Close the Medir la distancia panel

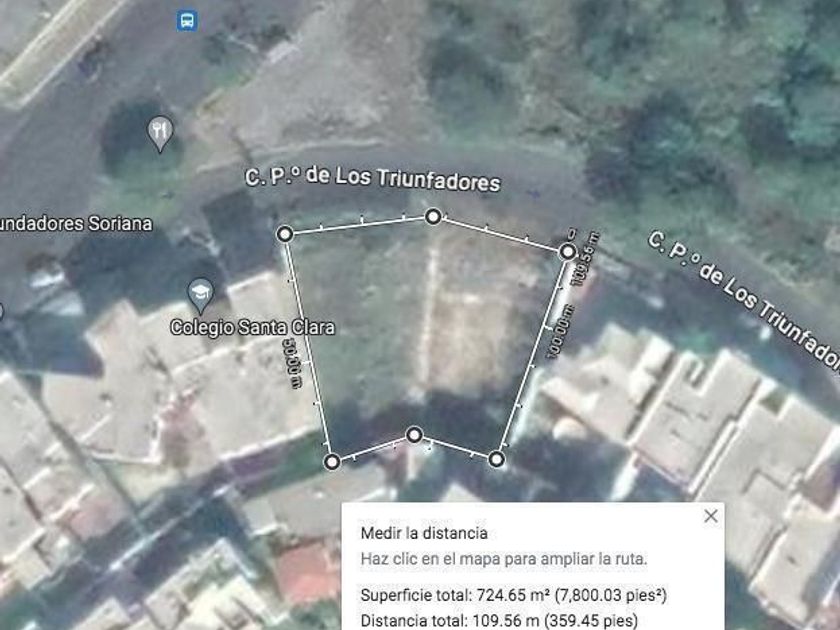(x=710, y=517)
